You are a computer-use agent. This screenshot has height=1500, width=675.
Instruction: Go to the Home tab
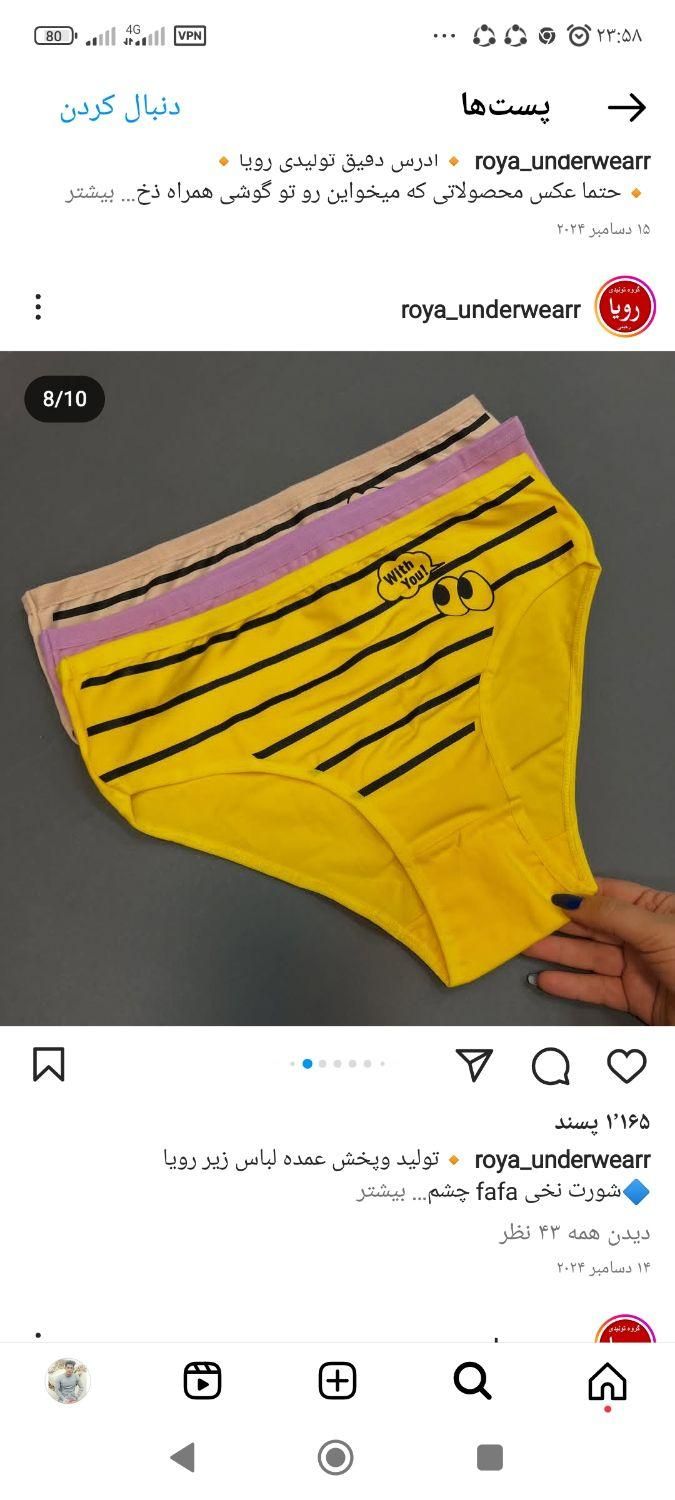(x=607, y=1383)
